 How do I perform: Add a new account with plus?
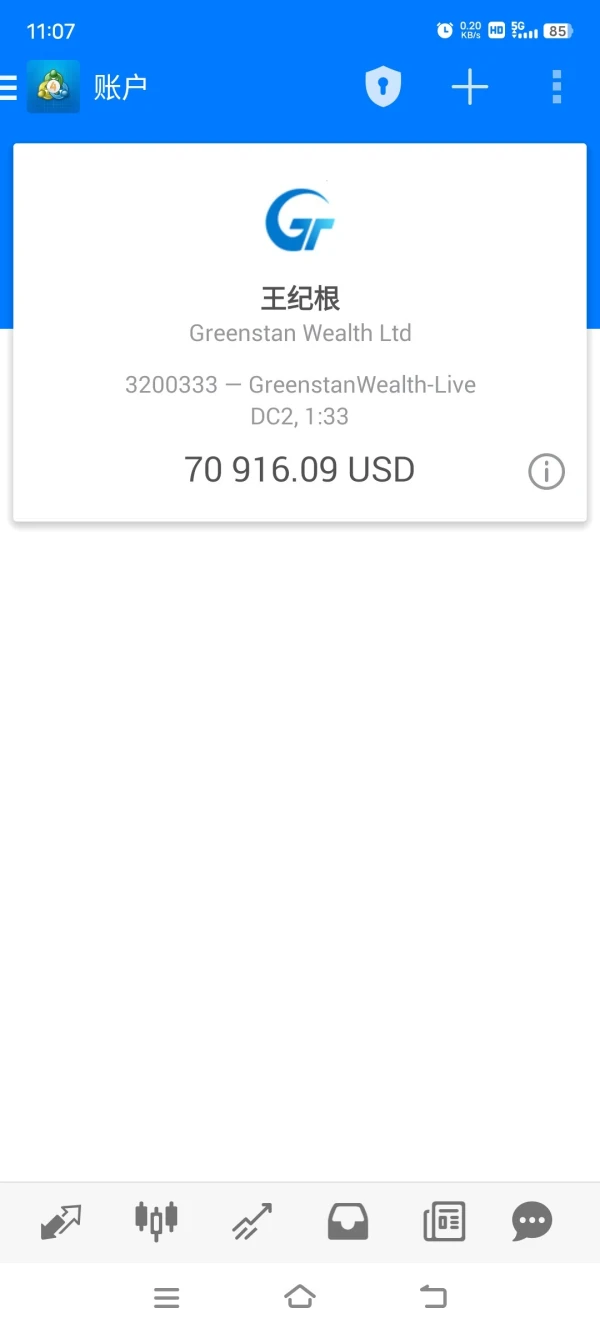tap(469, 88)
